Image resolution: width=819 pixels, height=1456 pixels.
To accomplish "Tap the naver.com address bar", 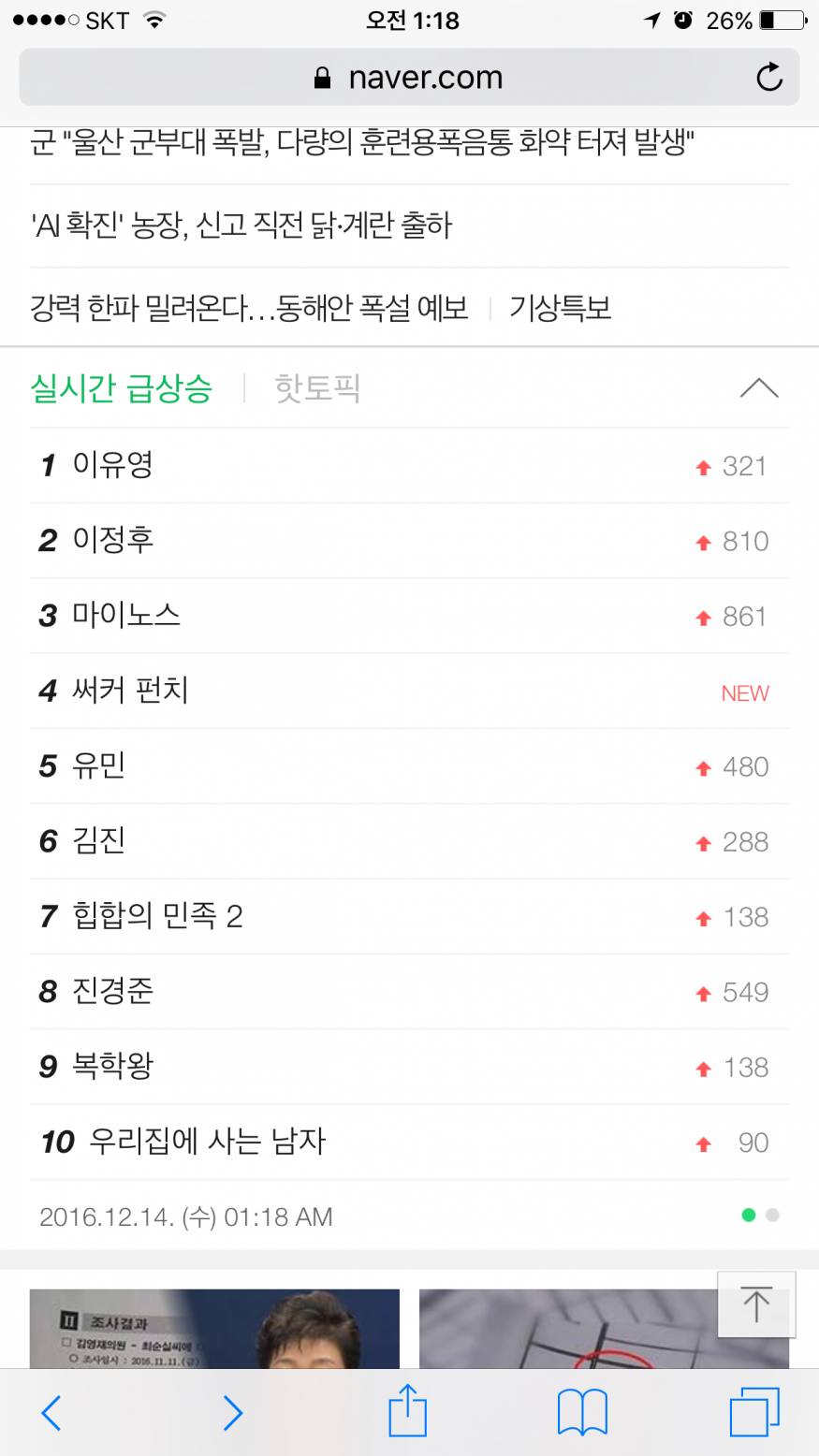I will 408,78.
